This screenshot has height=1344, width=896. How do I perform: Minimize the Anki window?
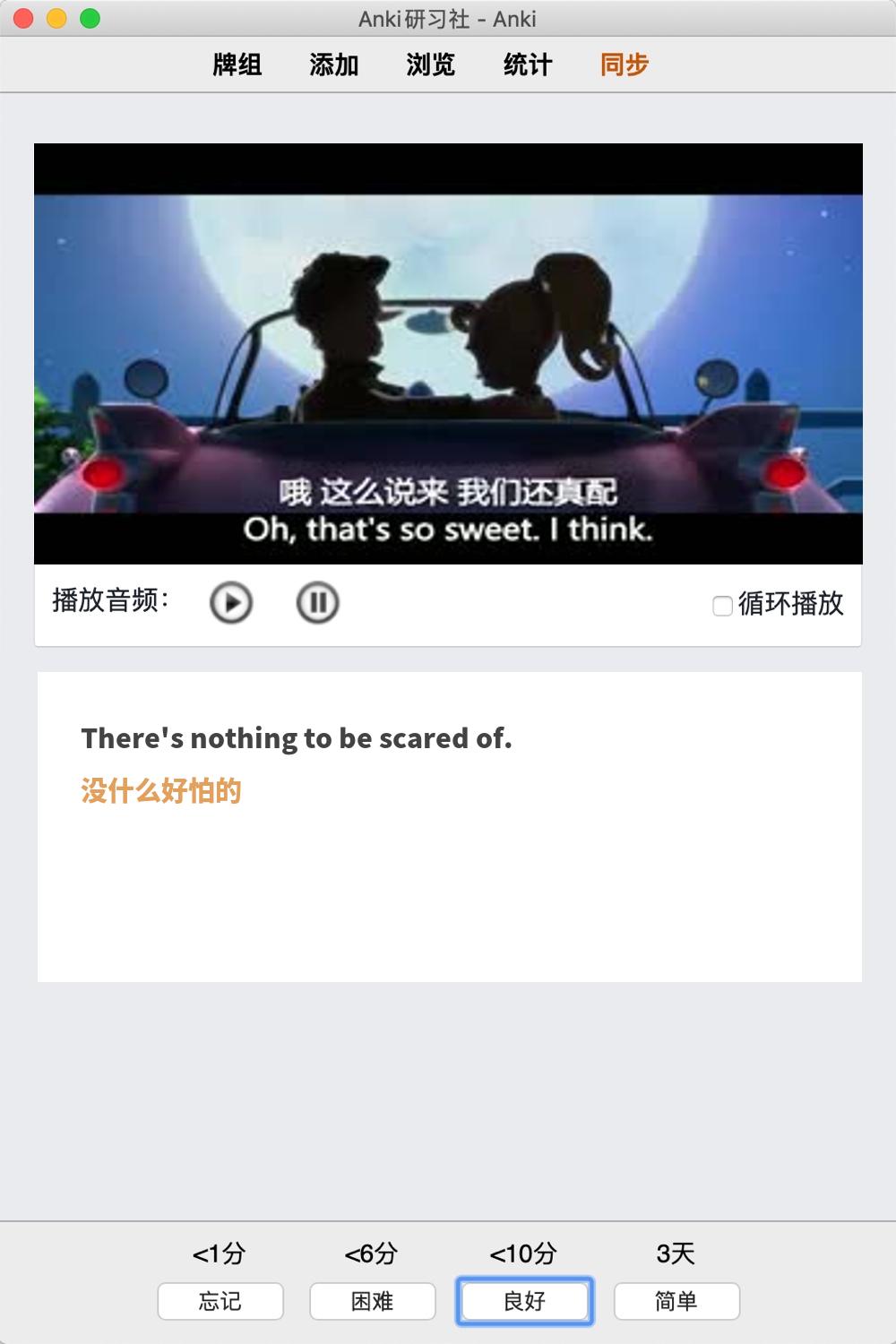point(56,18)
